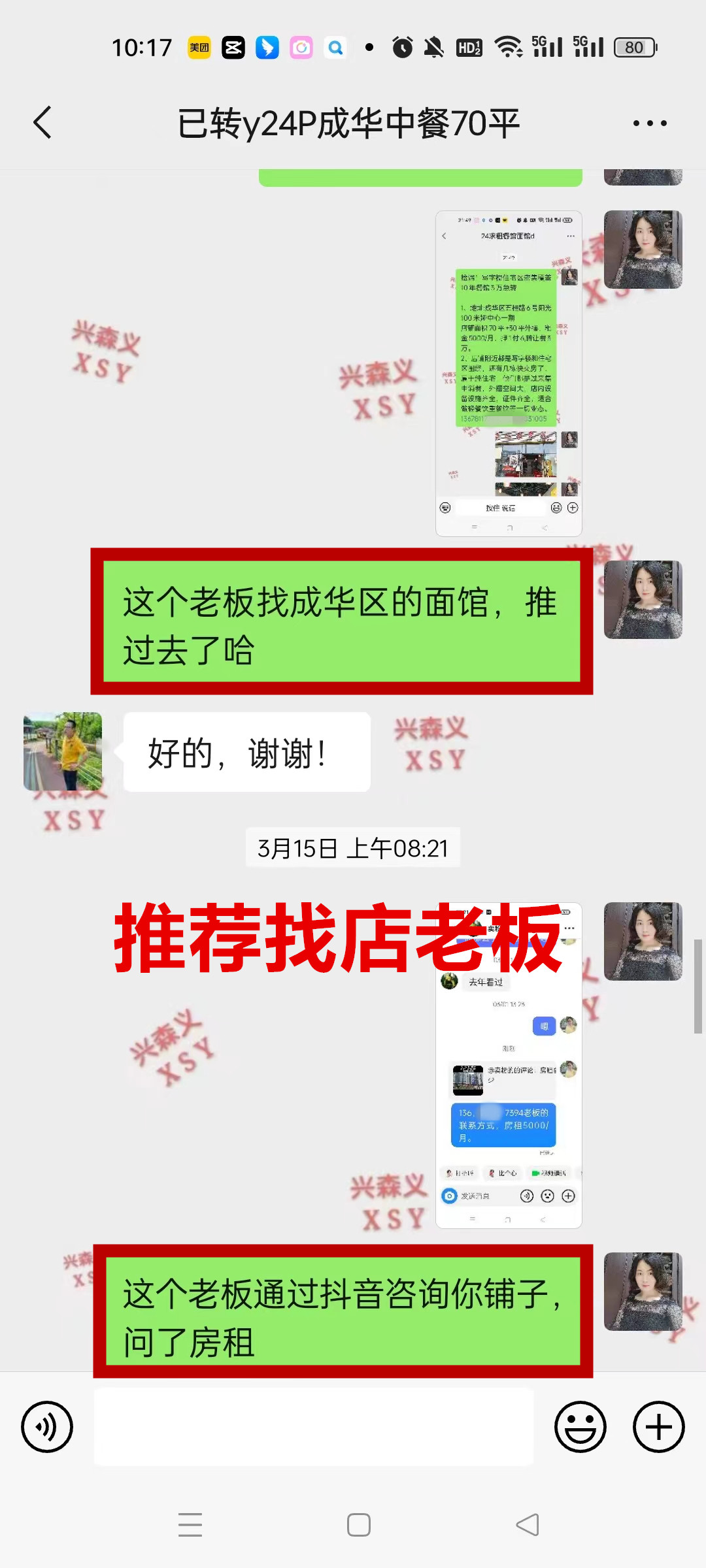Screen dimensions: 706x1568
Task: Open sender avatar next to '推过去了哈' message
Action: (x=643, y=600)
